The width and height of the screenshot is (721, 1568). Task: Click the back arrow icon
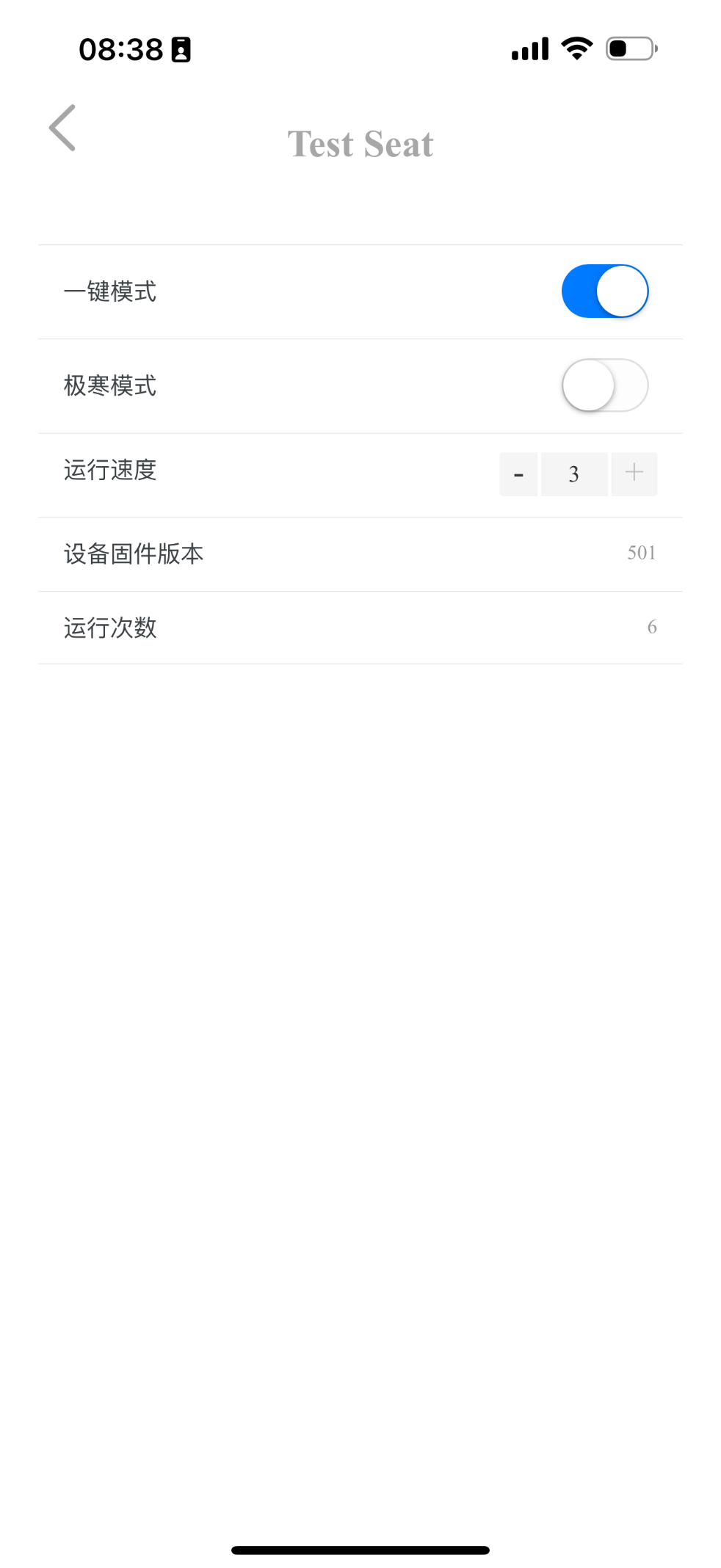[62, 127]
